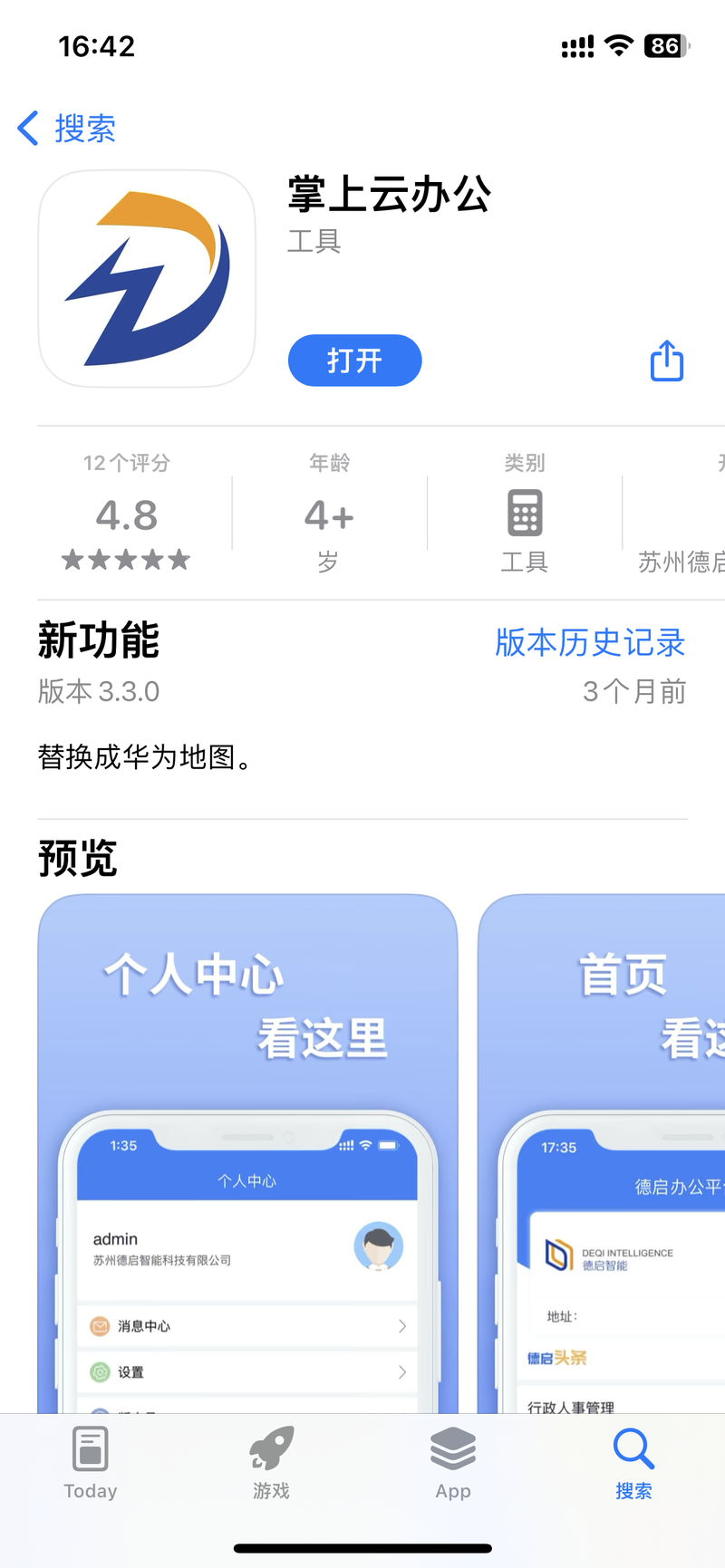The width and height of the screenshot is (725, 1568).
Task: Share this app via share icon
Action: tap(667, 361)
